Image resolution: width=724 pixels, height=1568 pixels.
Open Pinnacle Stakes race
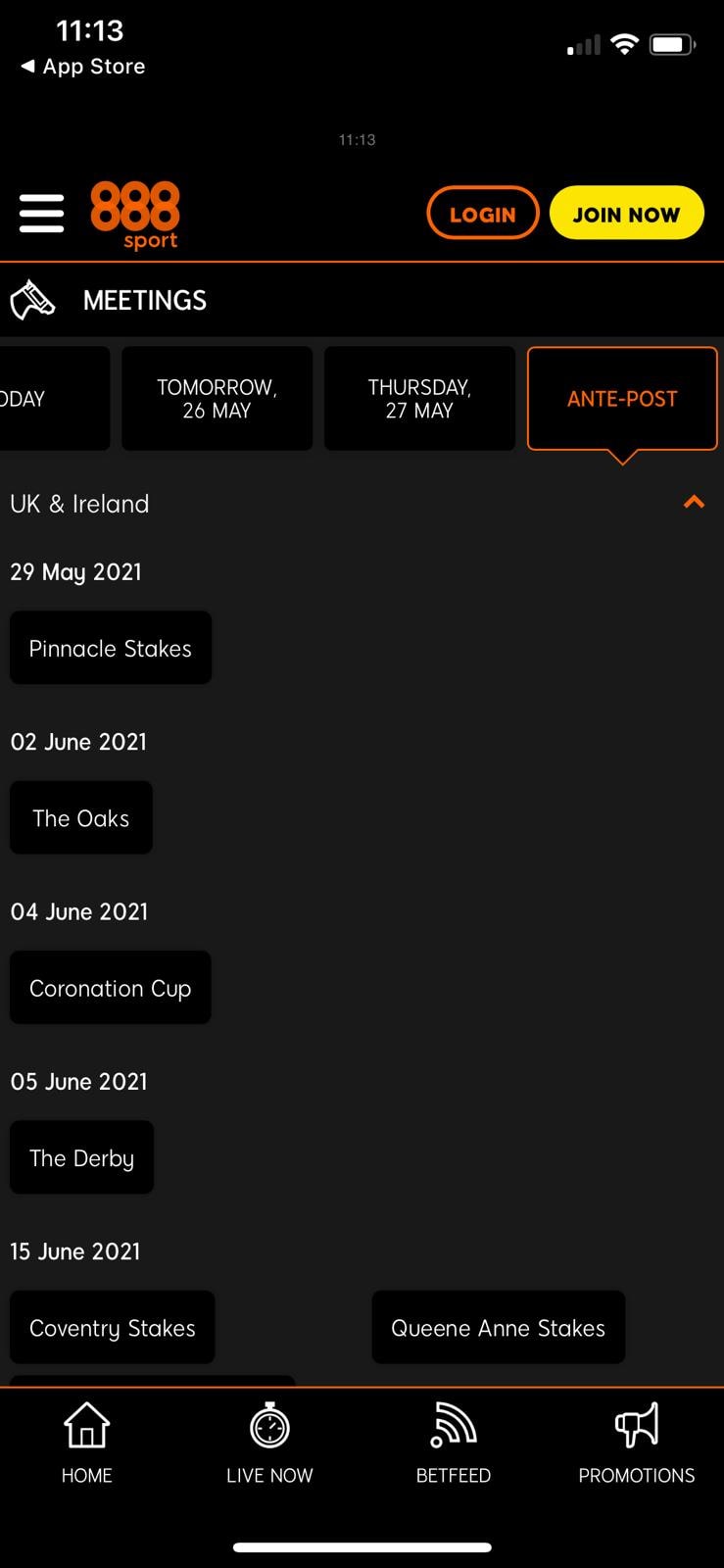coord(111,648)
